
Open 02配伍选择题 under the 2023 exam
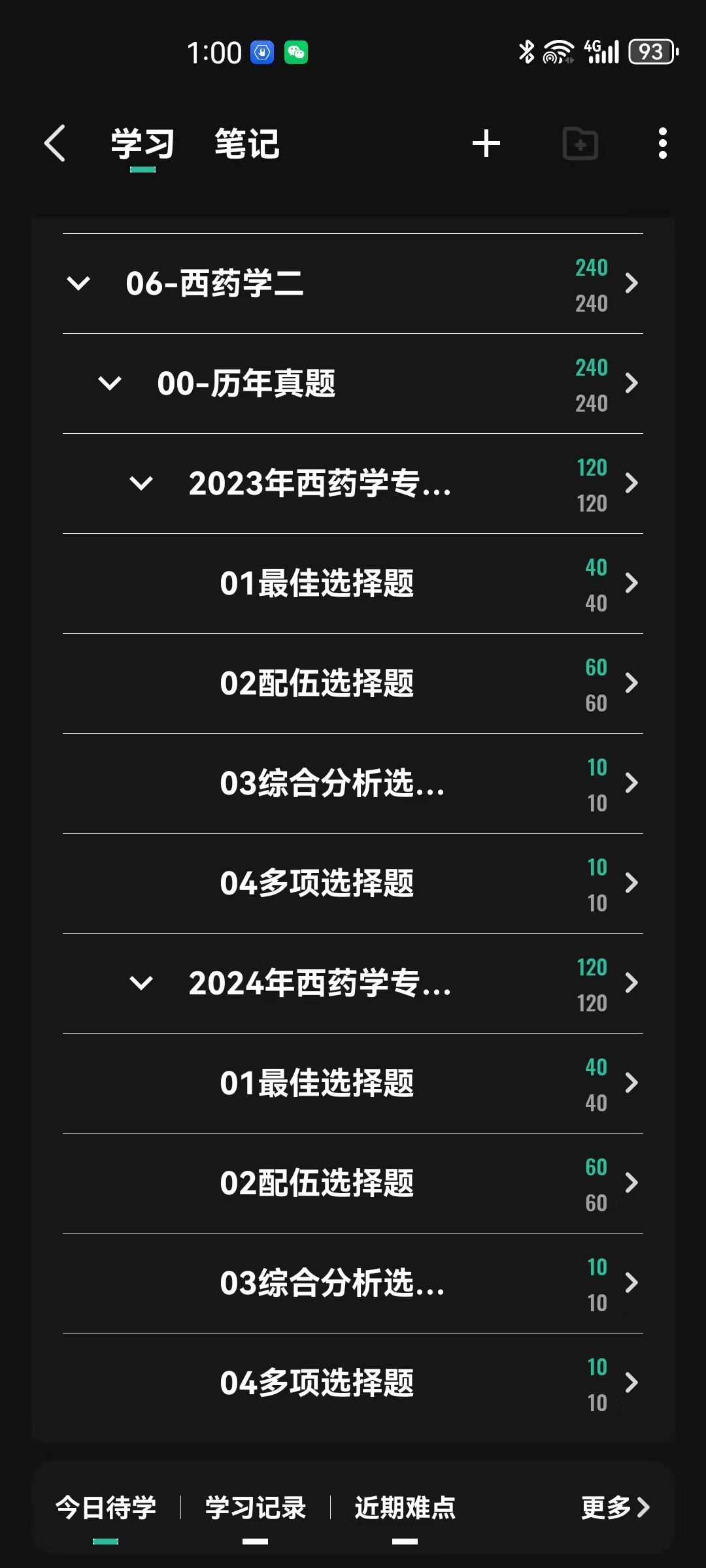tap(353, 683)
